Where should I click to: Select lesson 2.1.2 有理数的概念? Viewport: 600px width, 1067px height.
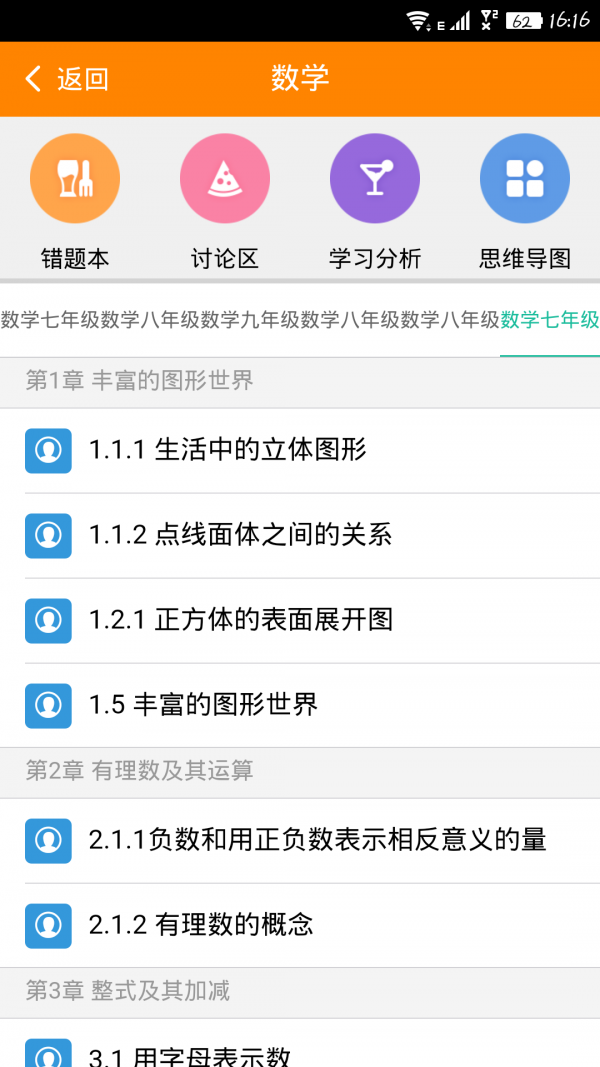tap(300, 925)
